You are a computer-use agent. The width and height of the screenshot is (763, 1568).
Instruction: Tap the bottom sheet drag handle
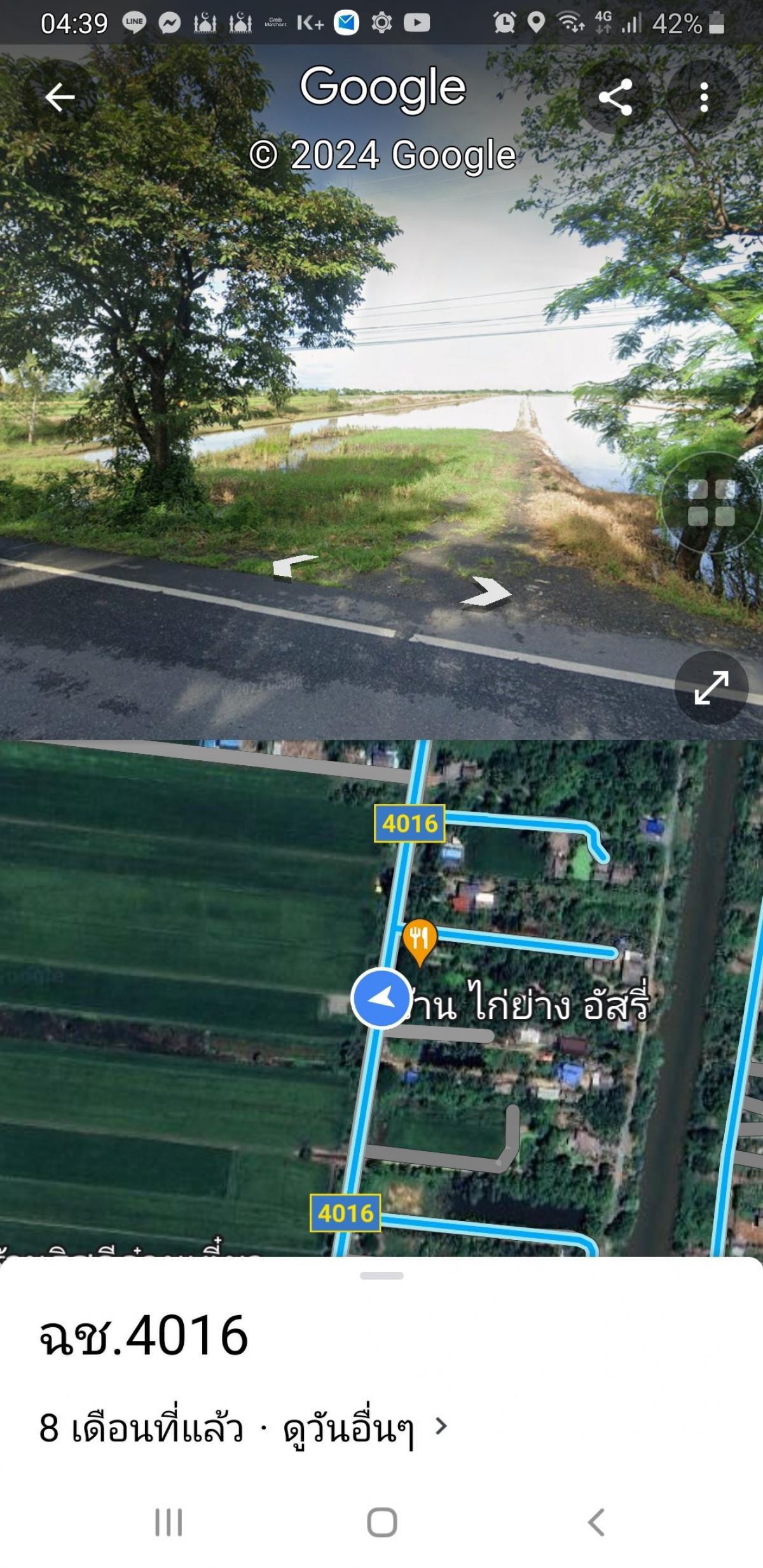pos(381,1276)
